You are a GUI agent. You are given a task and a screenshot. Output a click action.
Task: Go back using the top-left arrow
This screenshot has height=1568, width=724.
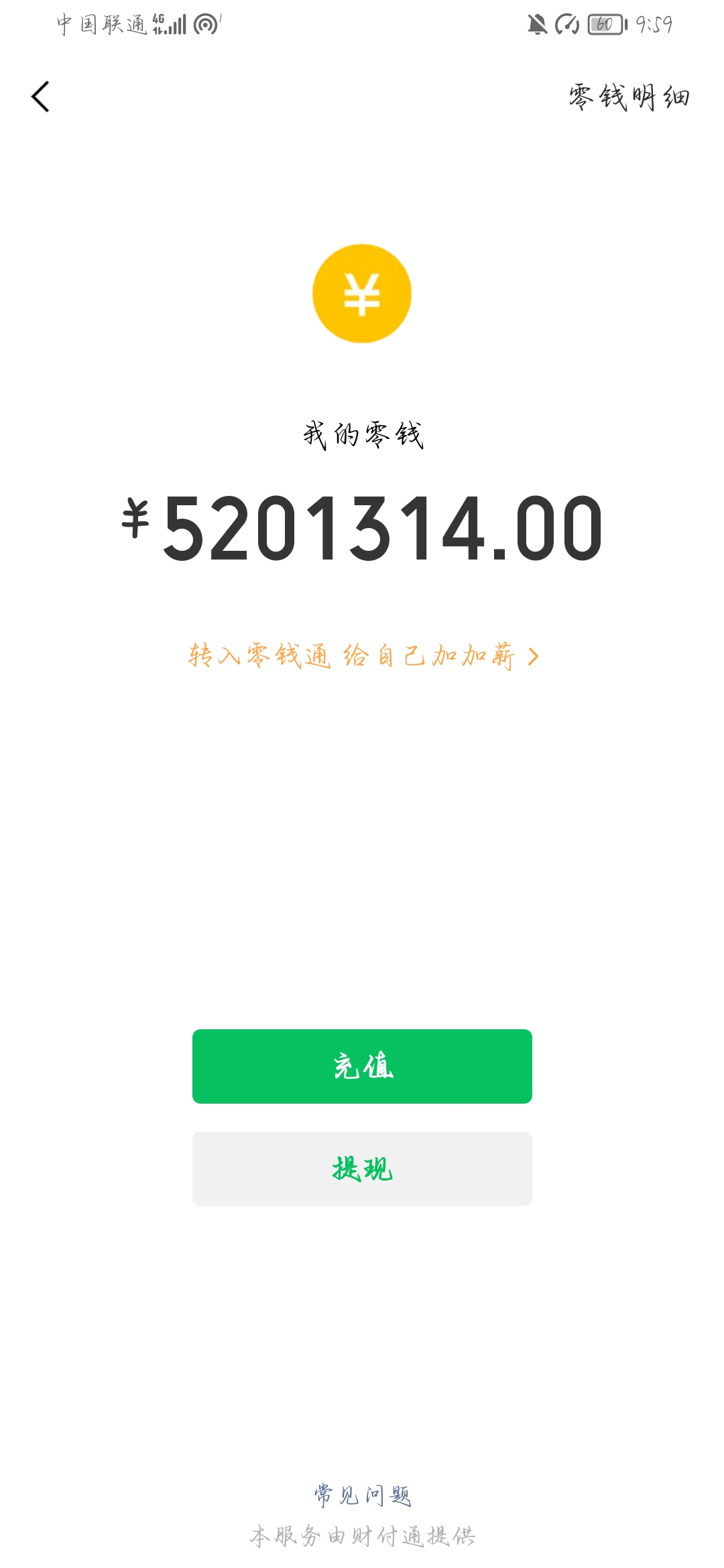(x=40, y=96)
